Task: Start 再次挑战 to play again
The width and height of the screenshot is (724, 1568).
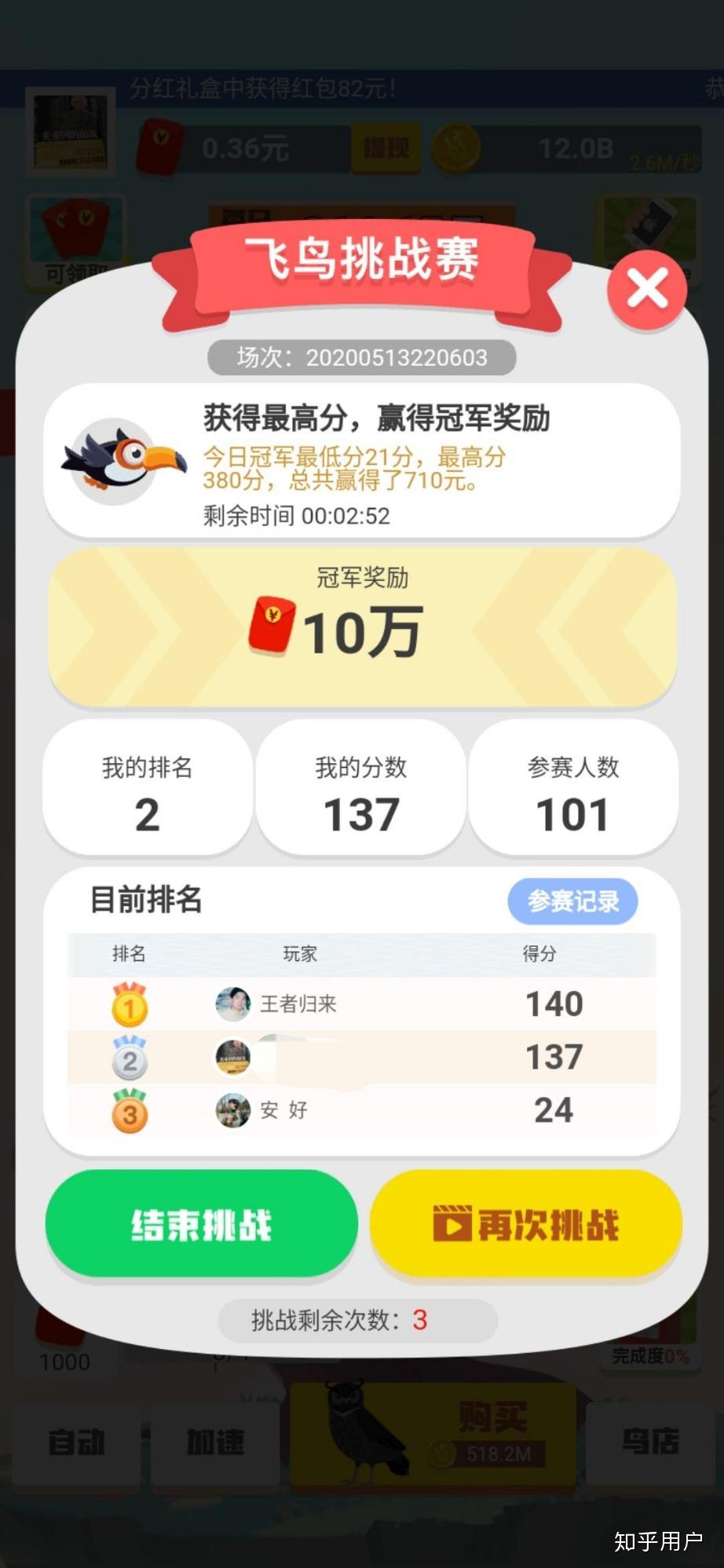Action: pyautogui.click(x=526, y=1224)
